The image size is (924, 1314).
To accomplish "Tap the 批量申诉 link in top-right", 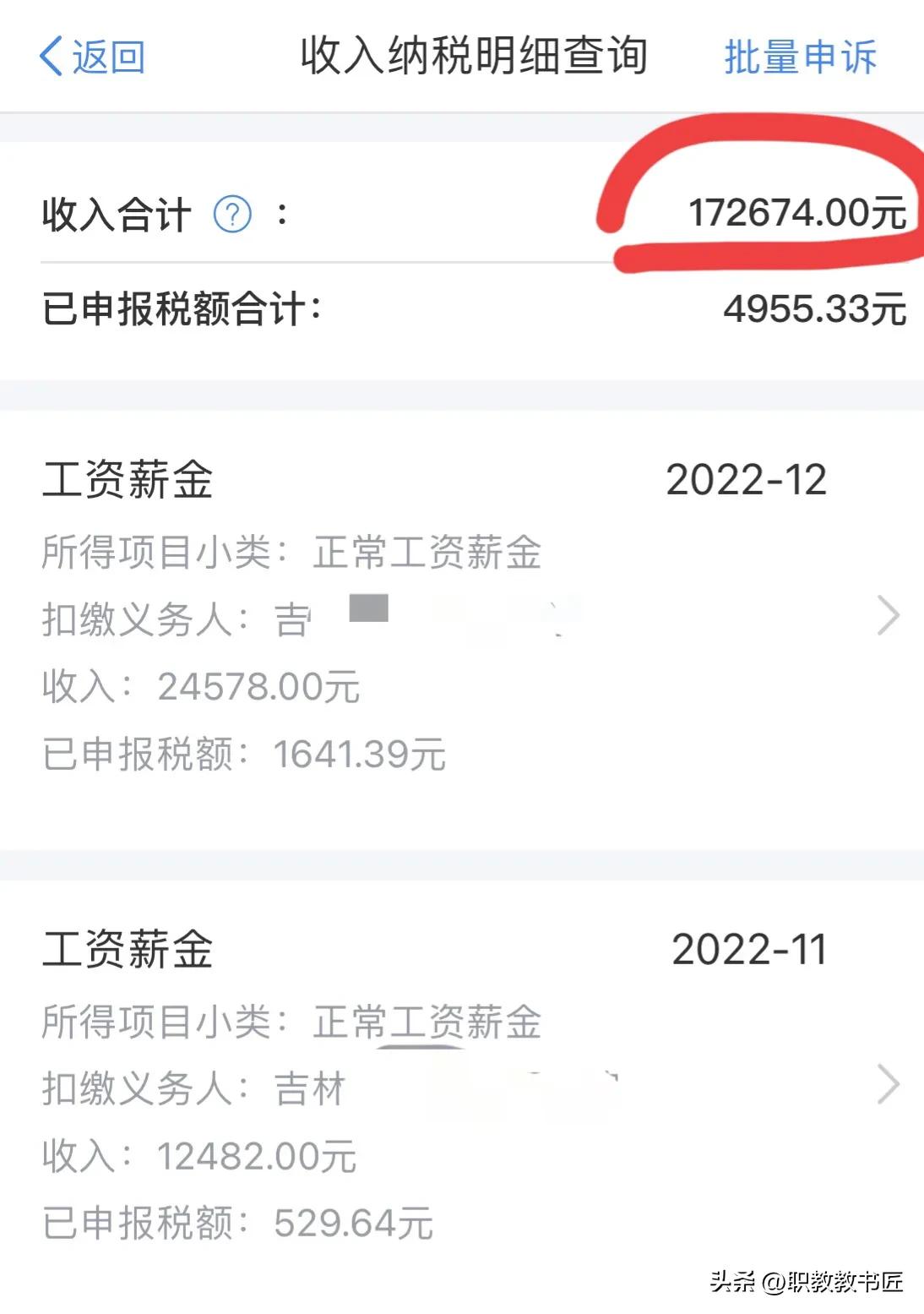I will tap(801, 56).
